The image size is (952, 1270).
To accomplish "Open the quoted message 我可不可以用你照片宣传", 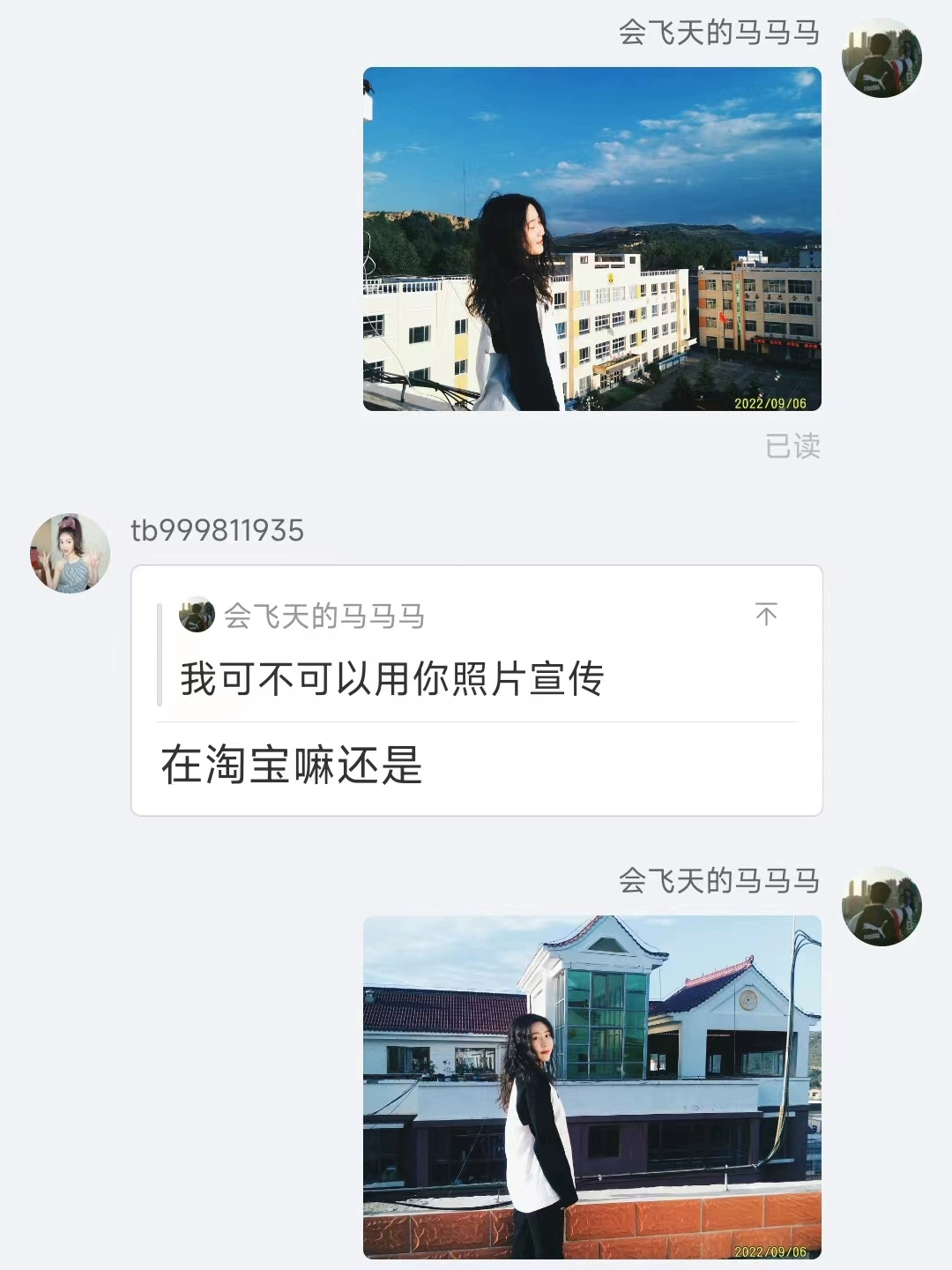I will 392,679.
